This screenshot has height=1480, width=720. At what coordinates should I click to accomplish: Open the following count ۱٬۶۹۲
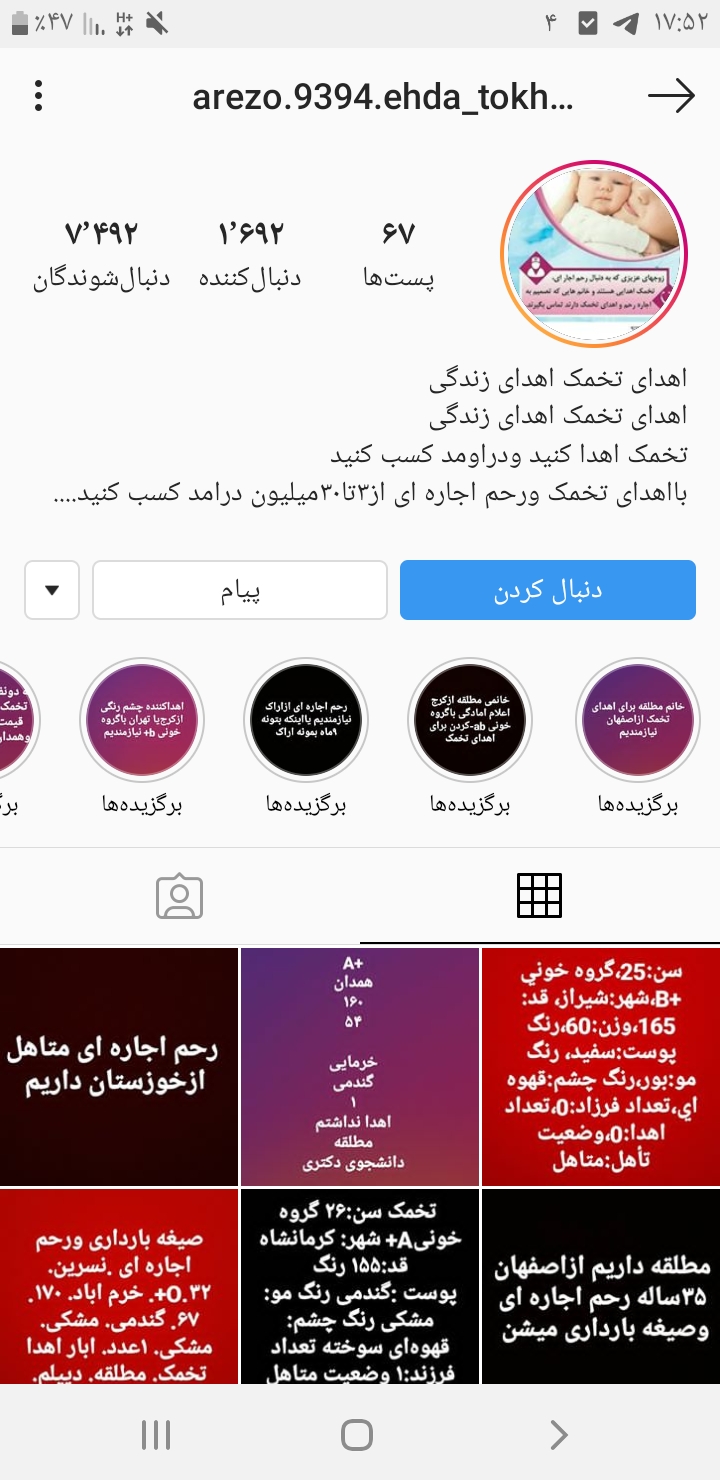click(250, 252)
